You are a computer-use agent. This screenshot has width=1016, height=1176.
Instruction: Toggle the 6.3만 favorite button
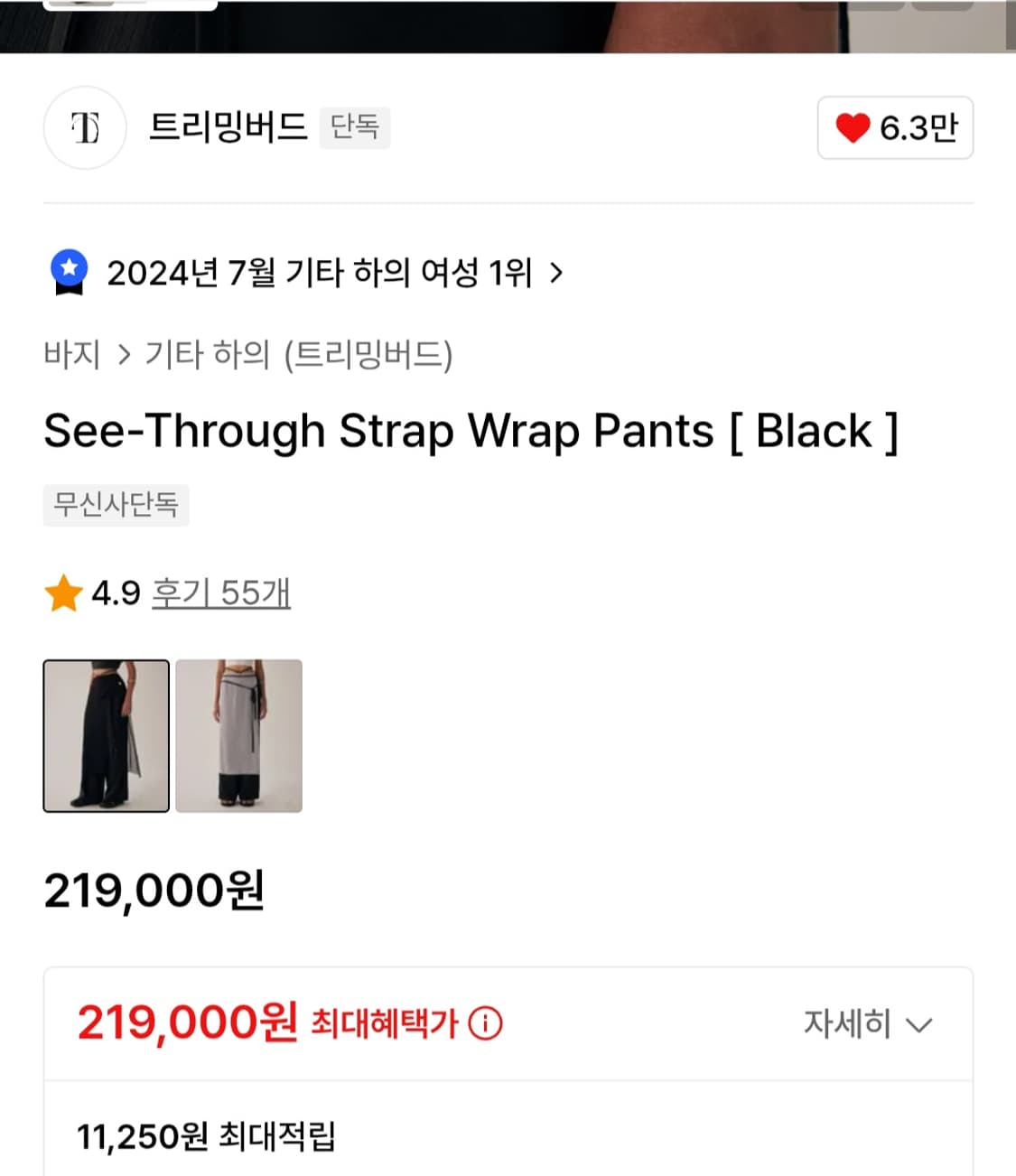[x=895, y=127]
